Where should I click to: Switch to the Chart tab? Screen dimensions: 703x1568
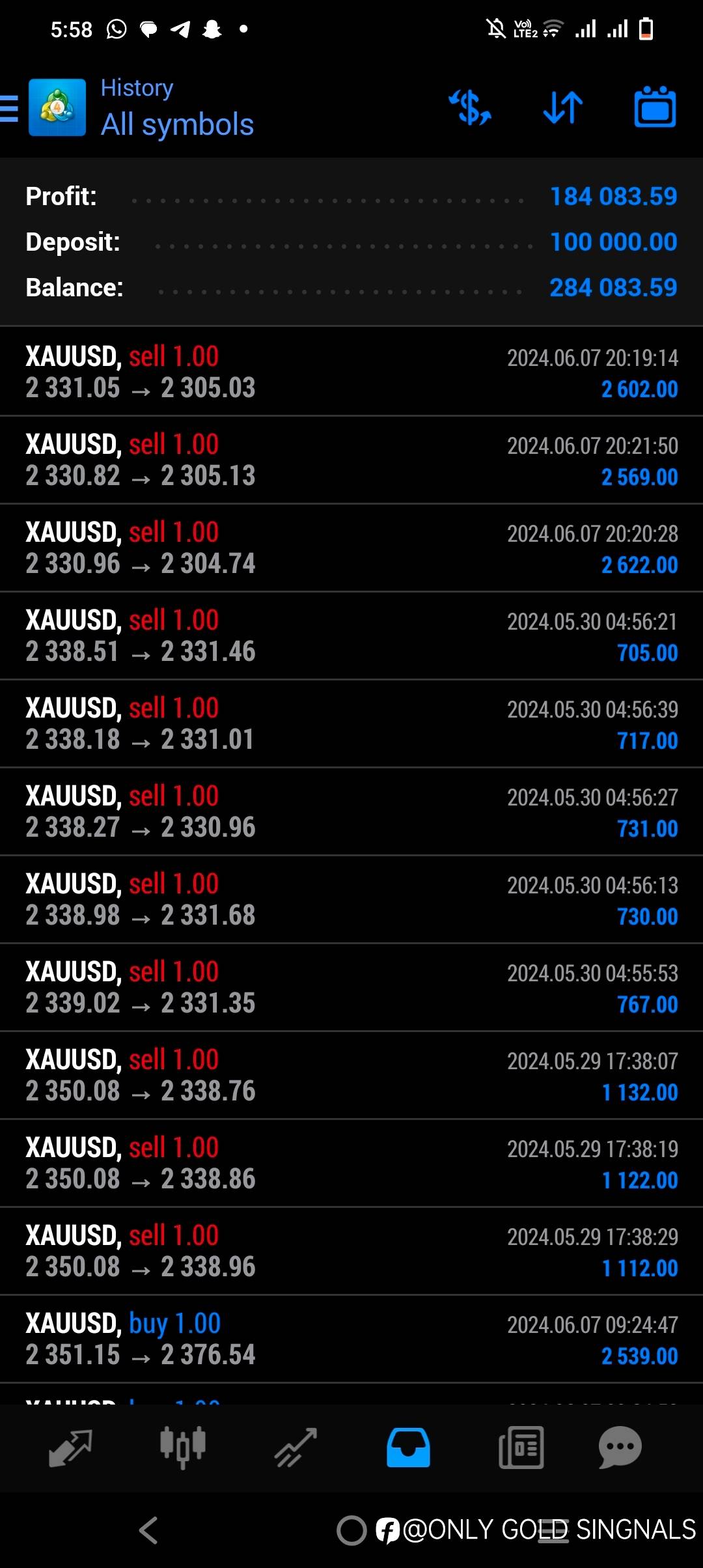click(x=183, y=1448)
